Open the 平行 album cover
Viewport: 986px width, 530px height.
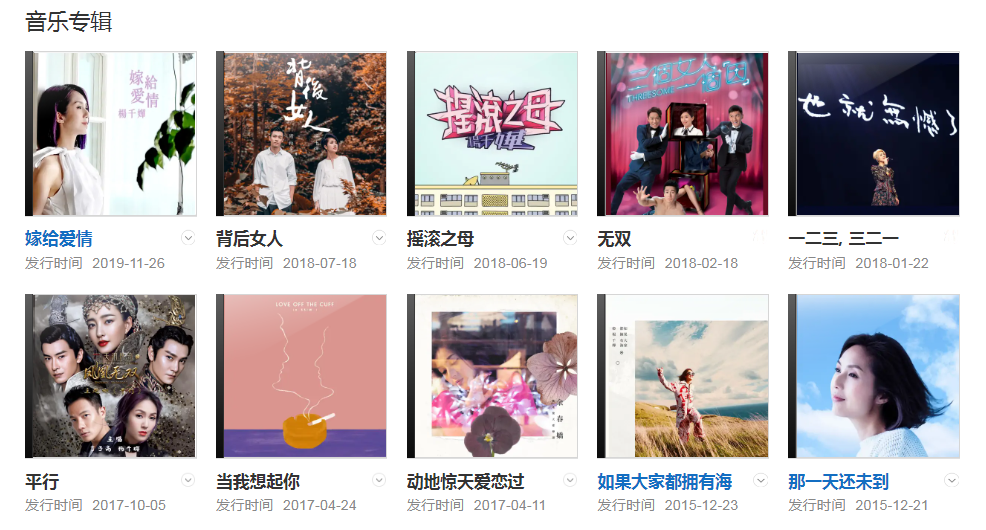[x=112, y=376]
